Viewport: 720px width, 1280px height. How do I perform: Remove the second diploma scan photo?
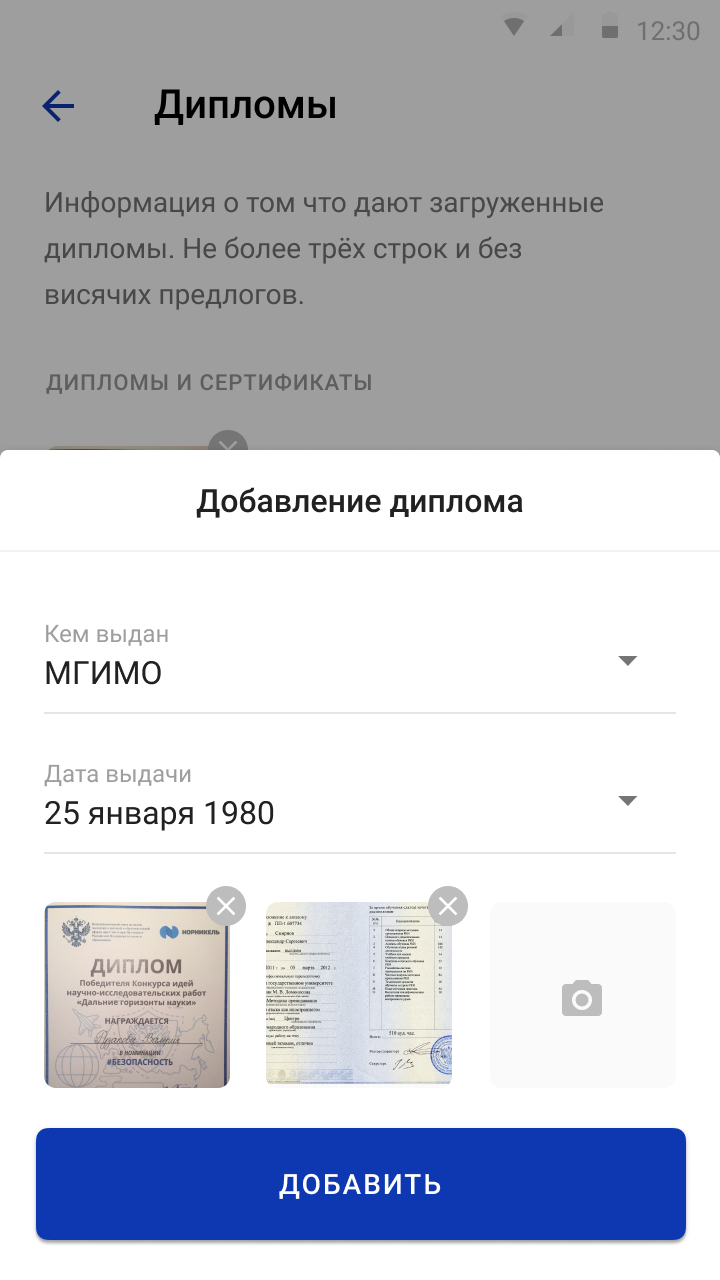pyautogui.click(x=448, y=906)
